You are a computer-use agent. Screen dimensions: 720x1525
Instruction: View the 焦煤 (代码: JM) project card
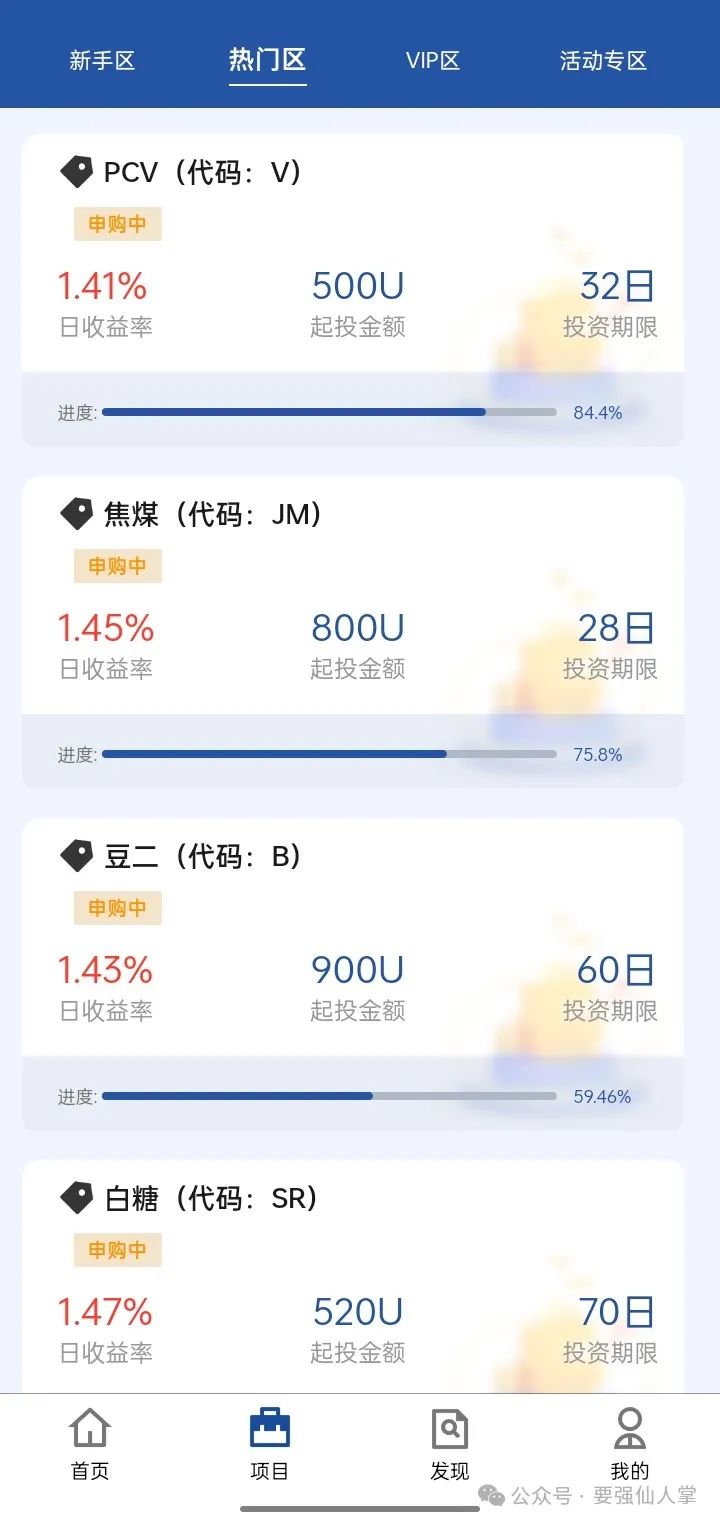352,631
